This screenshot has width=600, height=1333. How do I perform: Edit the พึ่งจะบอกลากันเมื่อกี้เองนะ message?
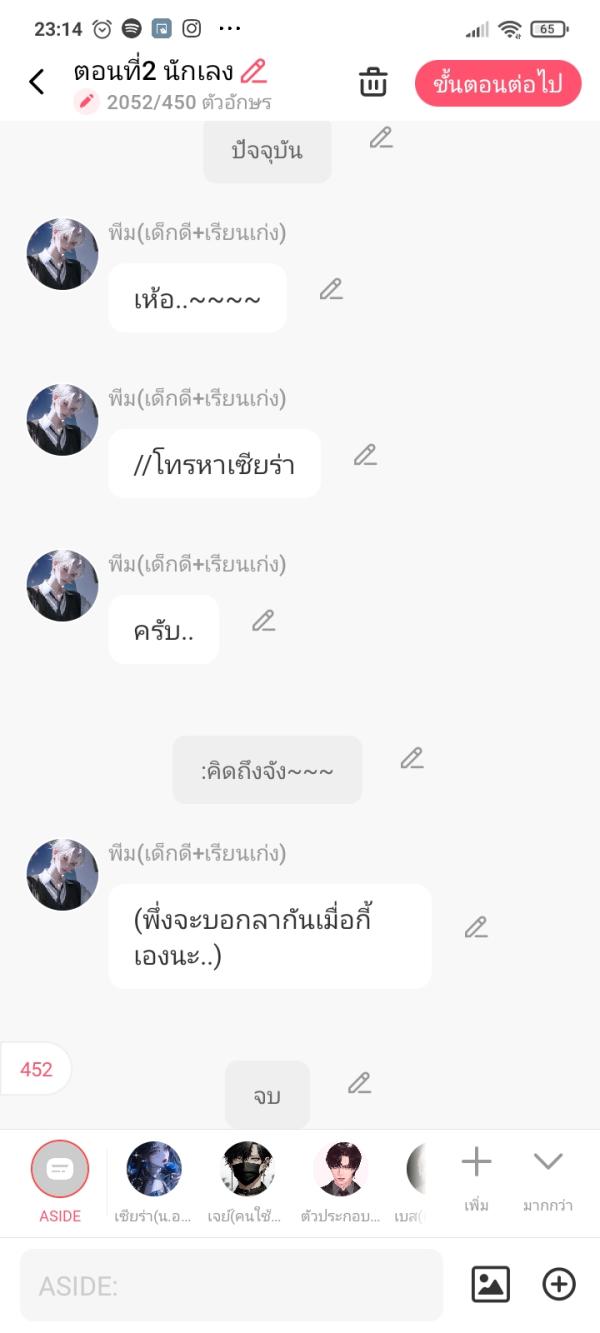coord(476,928)
